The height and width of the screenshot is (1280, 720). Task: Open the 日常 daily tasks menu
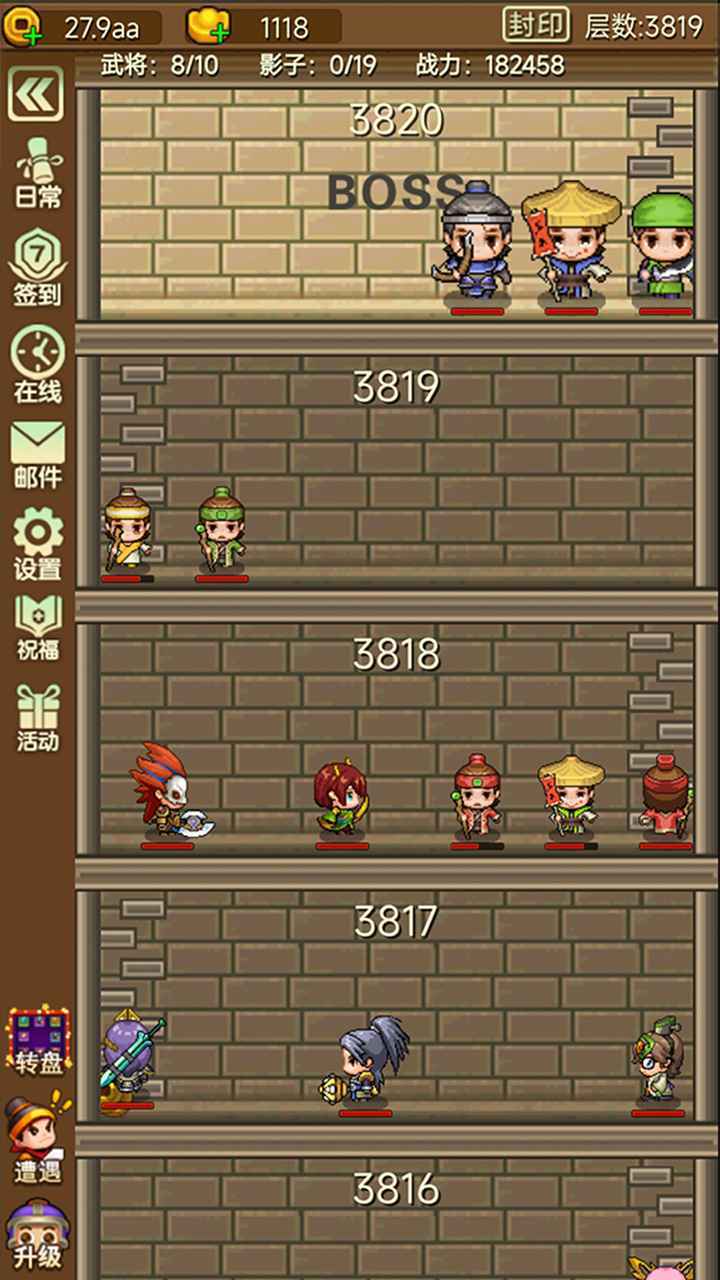[x=38, y=172]
